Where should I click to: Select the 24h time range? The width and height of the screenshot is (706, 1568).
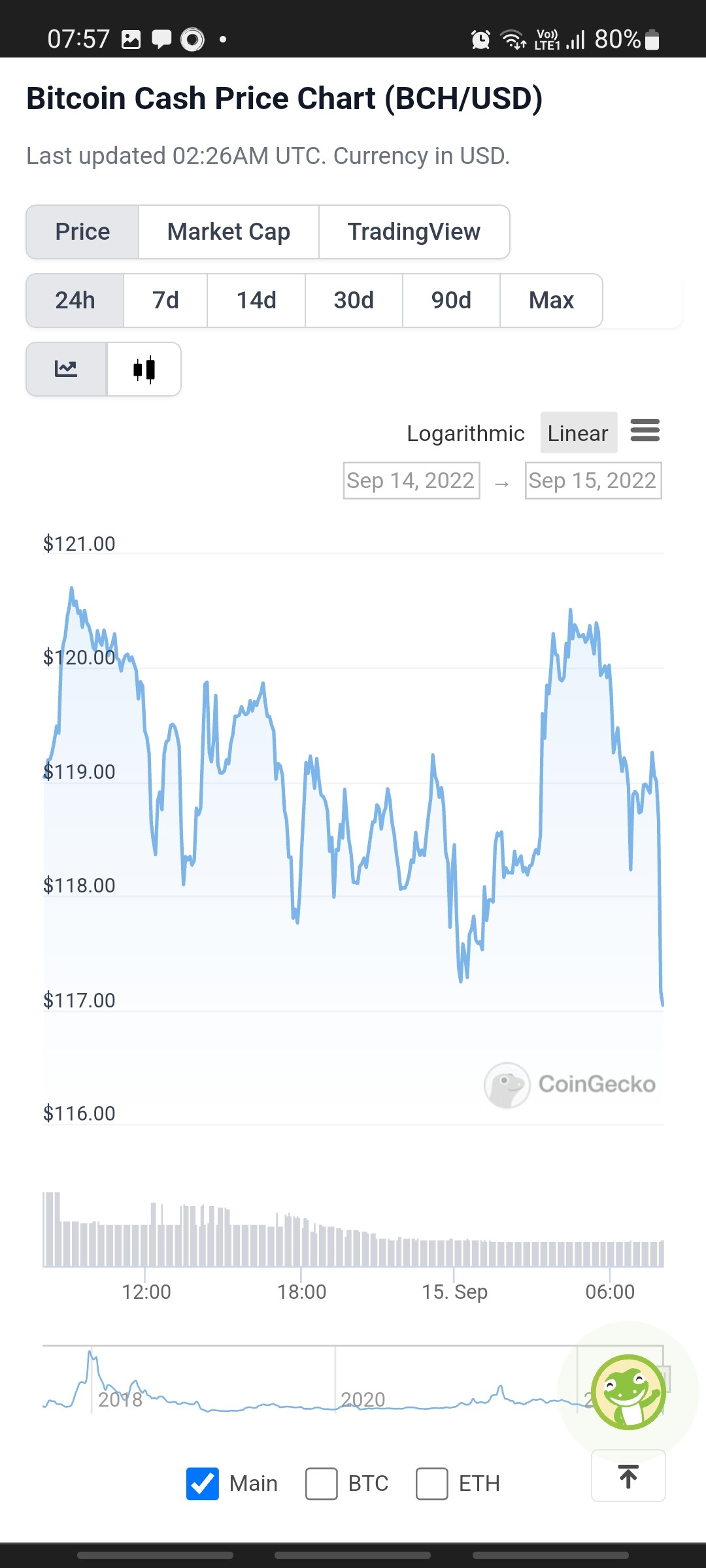click(x=75, y=301)
